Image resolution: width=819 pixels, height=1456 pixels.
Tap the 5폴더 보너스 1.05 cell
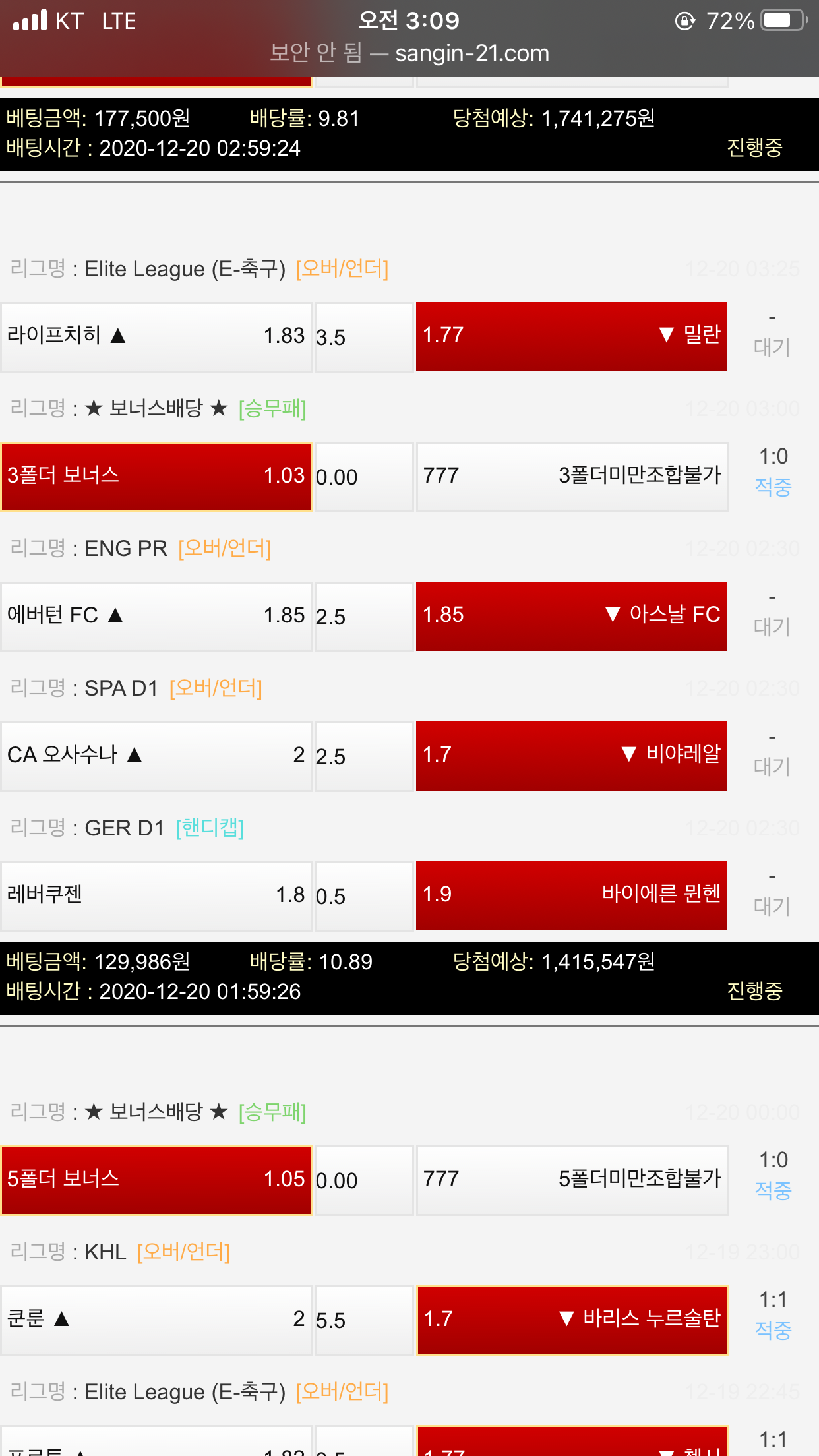pyautogui.click(x=156, y=1180)
